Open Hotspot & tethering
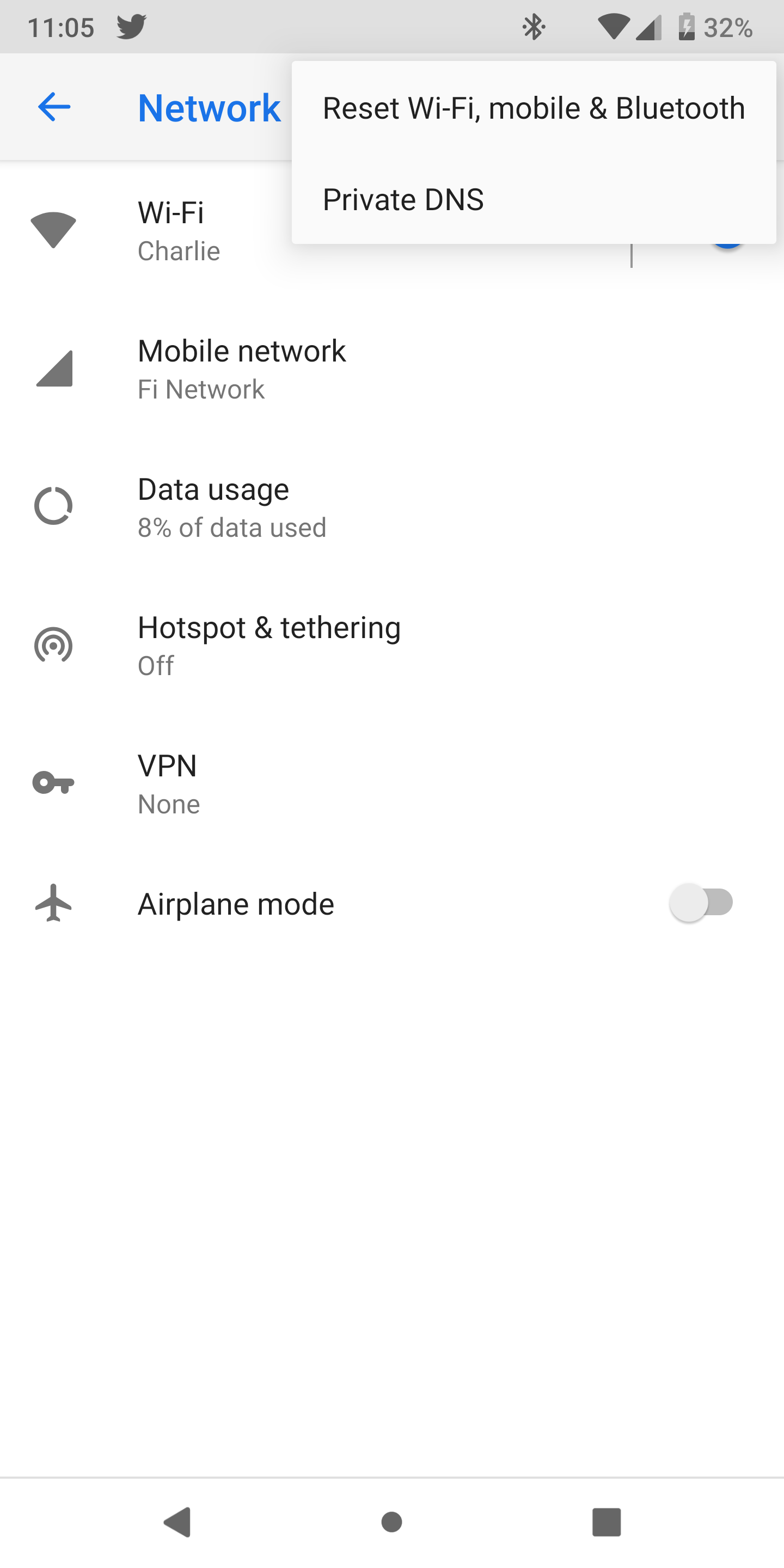This screenshot has height=1568, width=784. point(392,645)
